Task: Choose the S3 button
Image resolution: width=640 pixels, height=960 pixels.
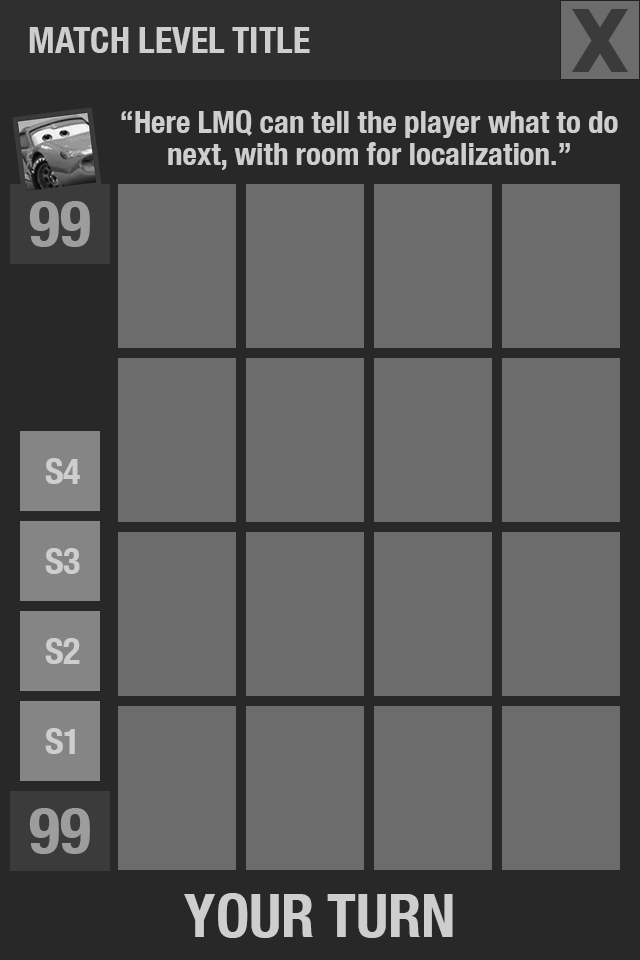Action: pos(60,561)
